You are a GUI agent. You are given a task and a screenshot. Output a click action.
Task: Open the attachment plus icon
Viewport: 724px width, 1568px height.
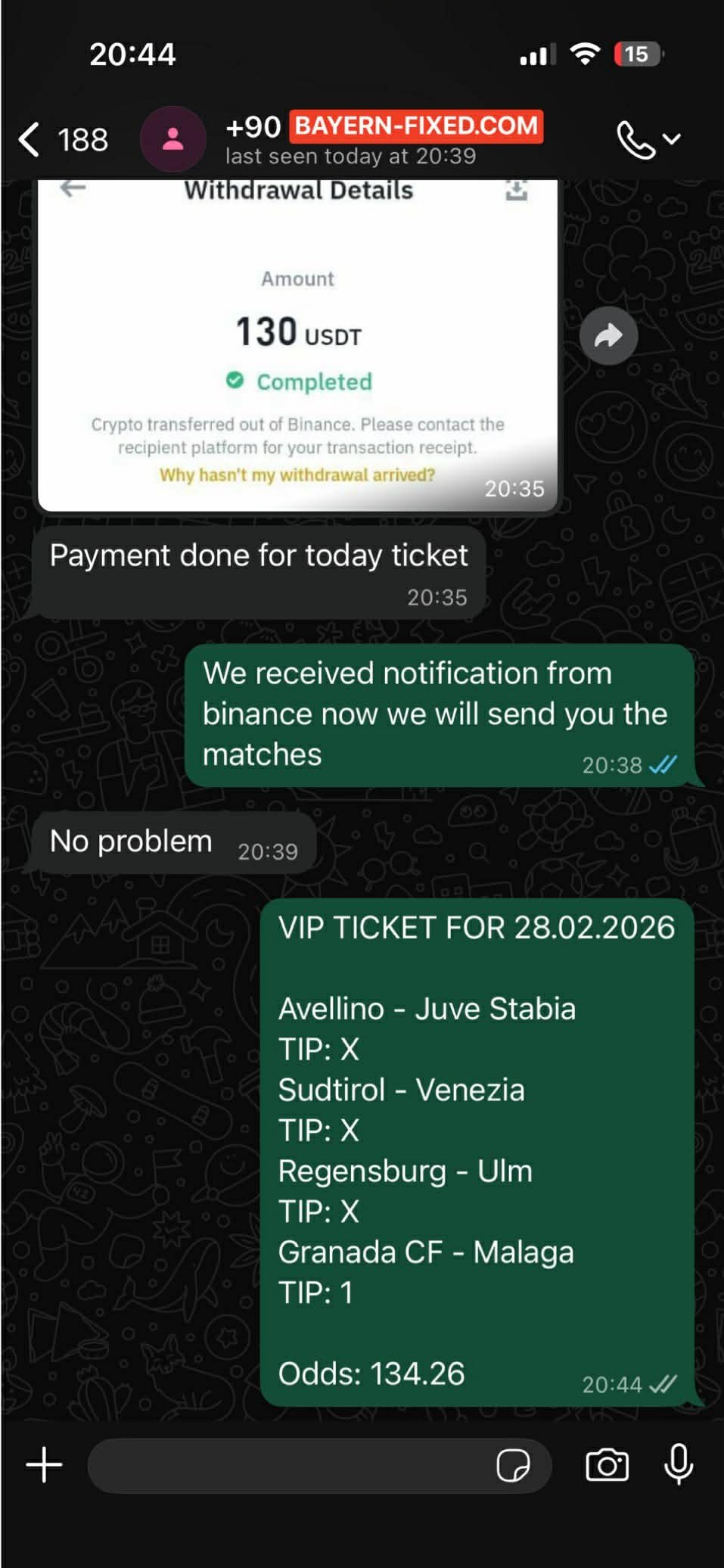[x=43, y=1465]
